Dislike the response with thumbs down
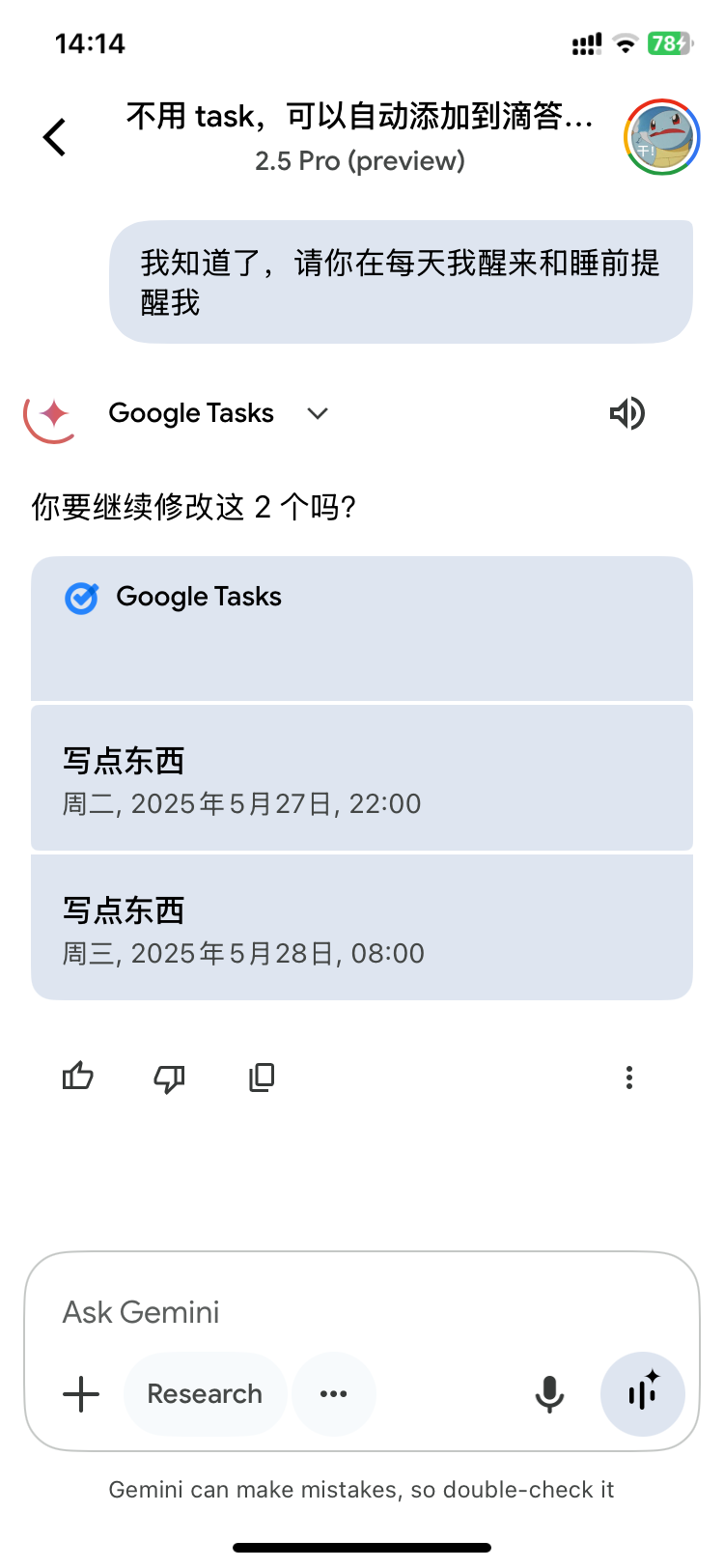724x1568 pixels. 170,1078
